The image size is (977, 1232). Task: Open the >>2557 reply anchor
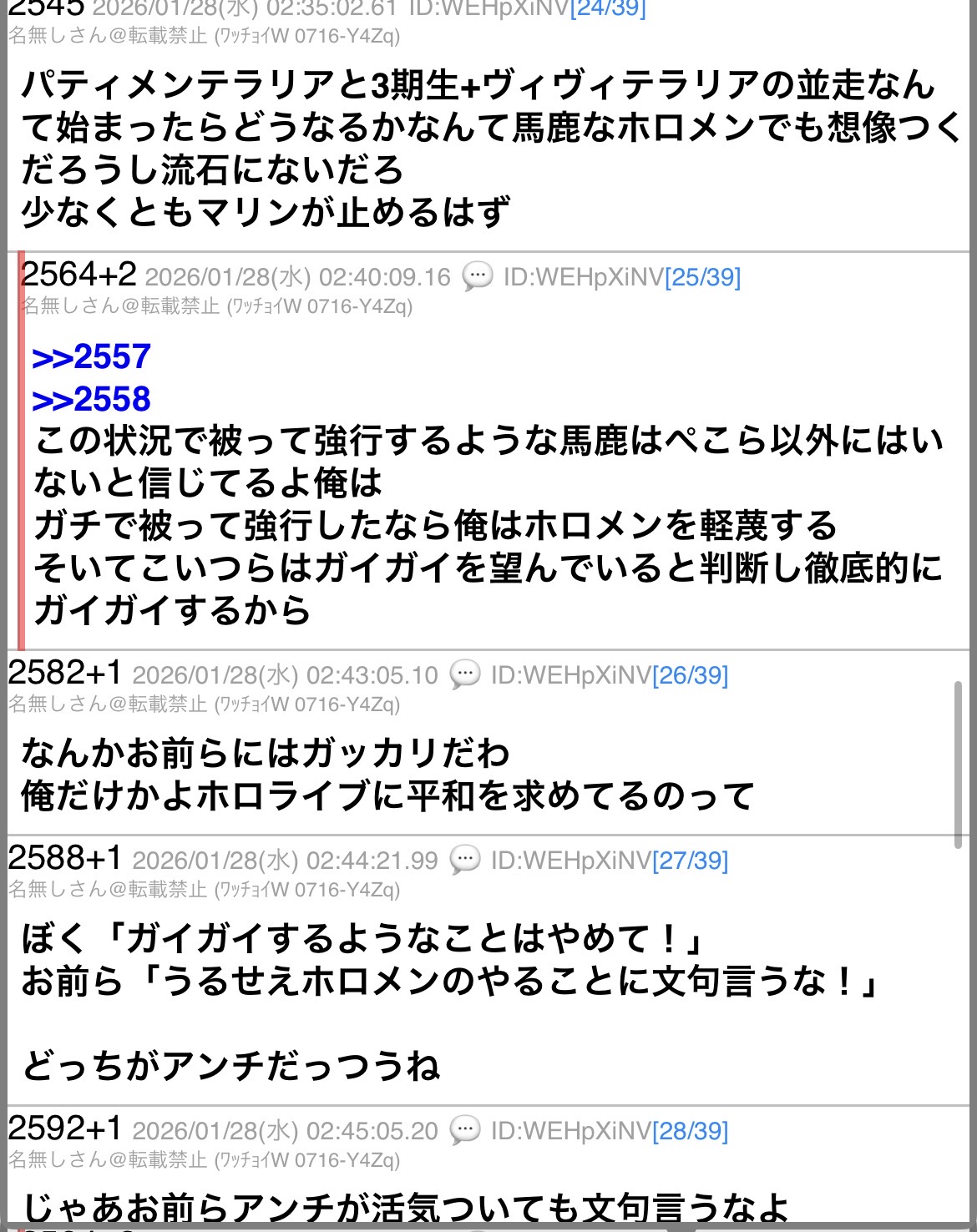pyautogui.click(x=91, y=357)
